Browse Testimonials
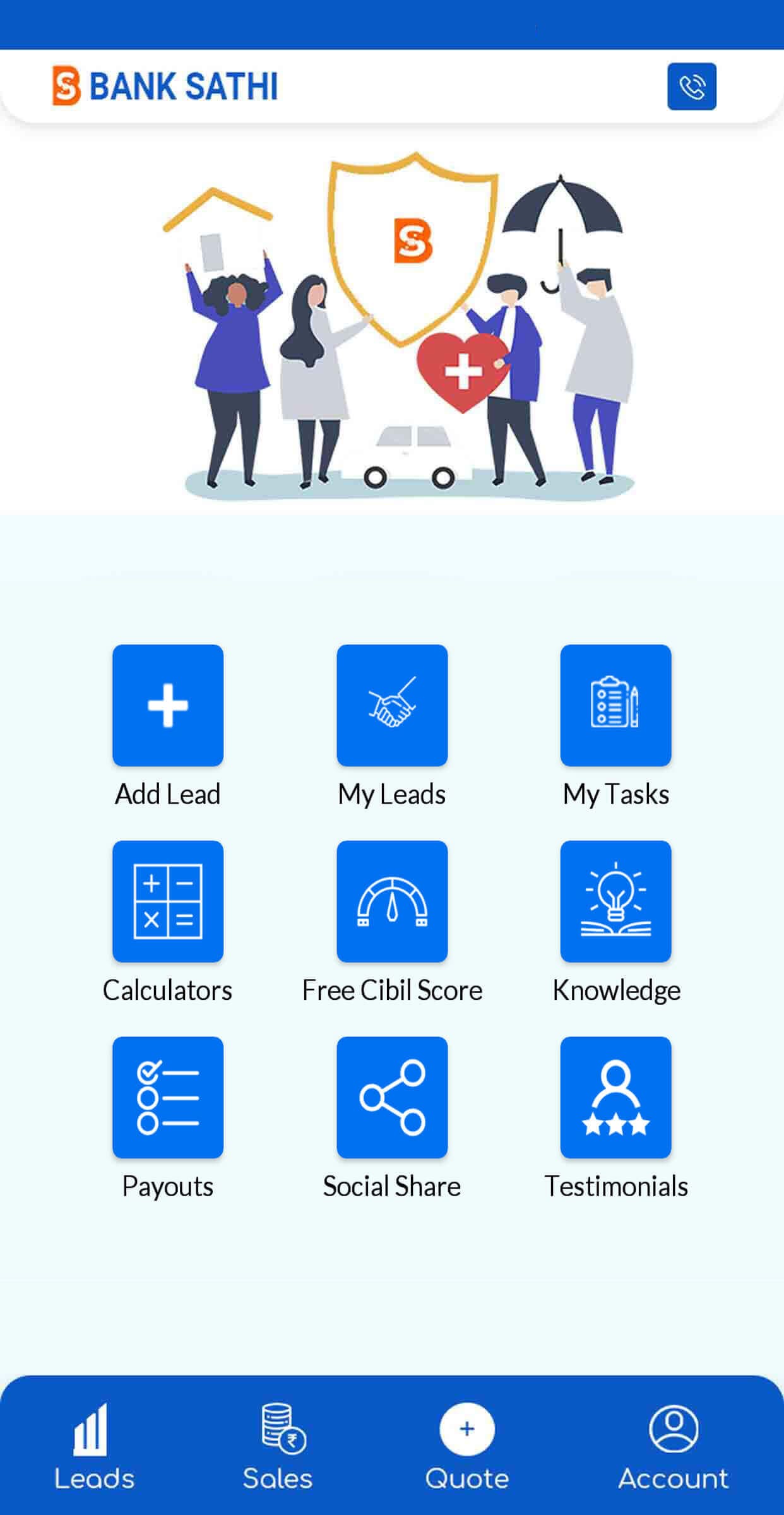This screenshot has height=1515, width=784. coord(615,1097)
